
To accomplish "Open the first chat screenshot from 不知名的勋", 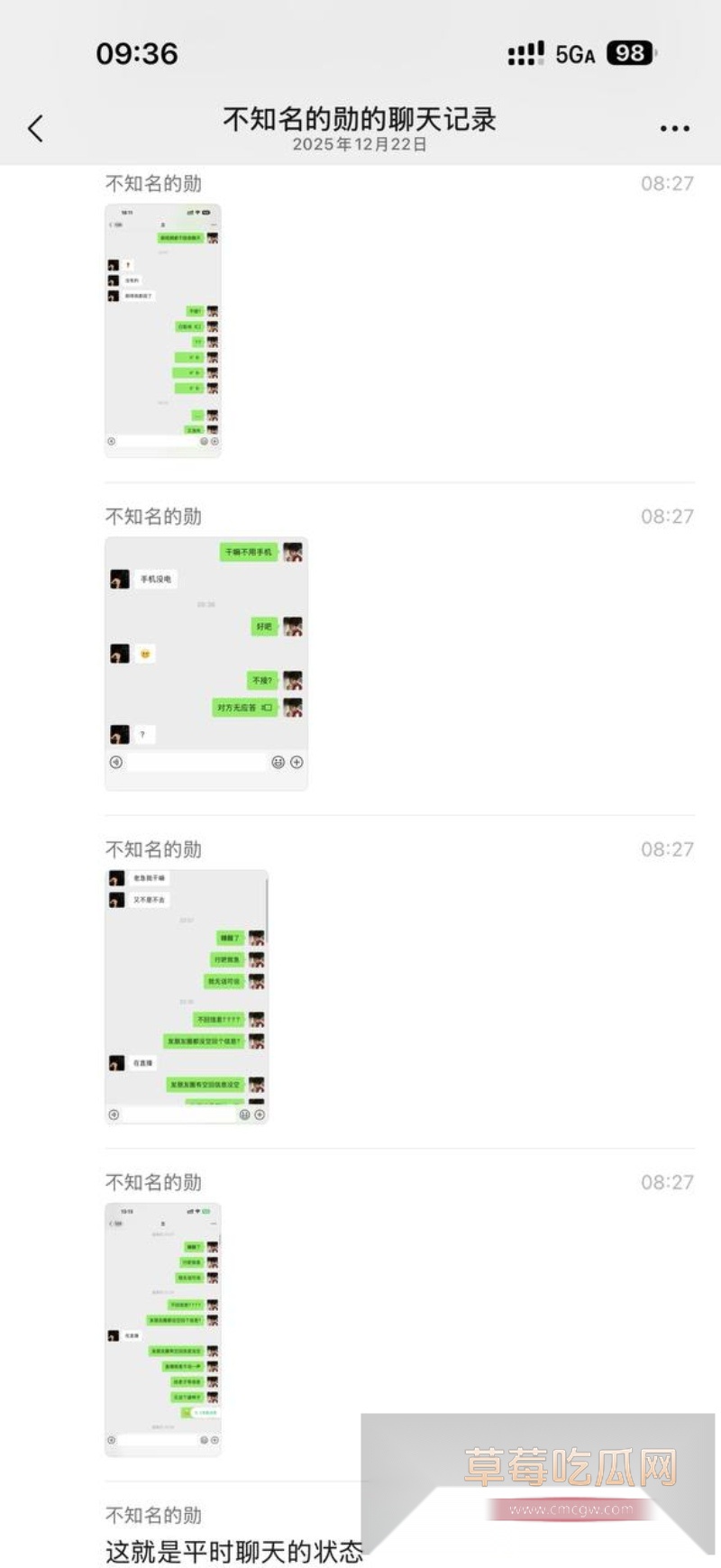I will [x=163, y=329].
